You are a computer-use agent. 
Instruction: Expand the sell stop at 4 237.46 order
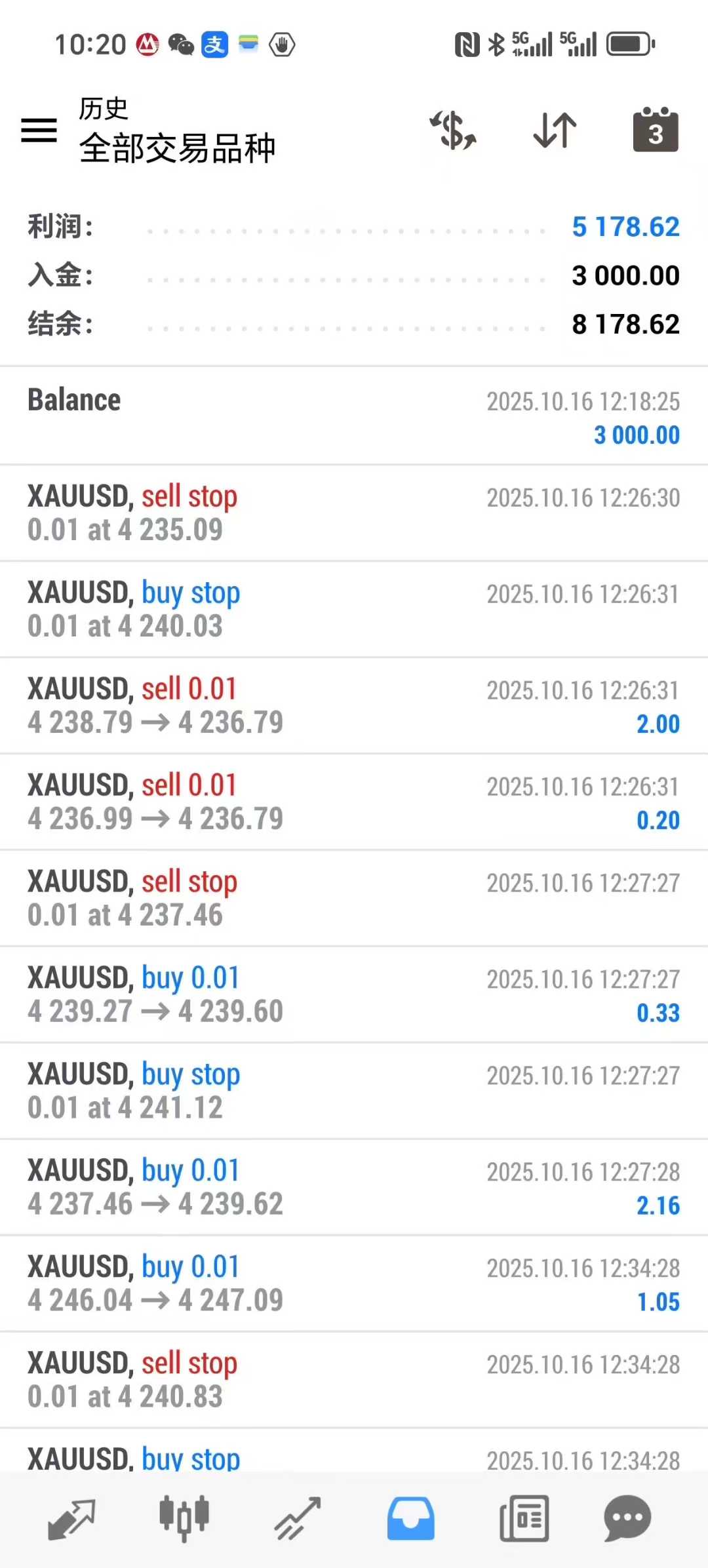point(354,898)
